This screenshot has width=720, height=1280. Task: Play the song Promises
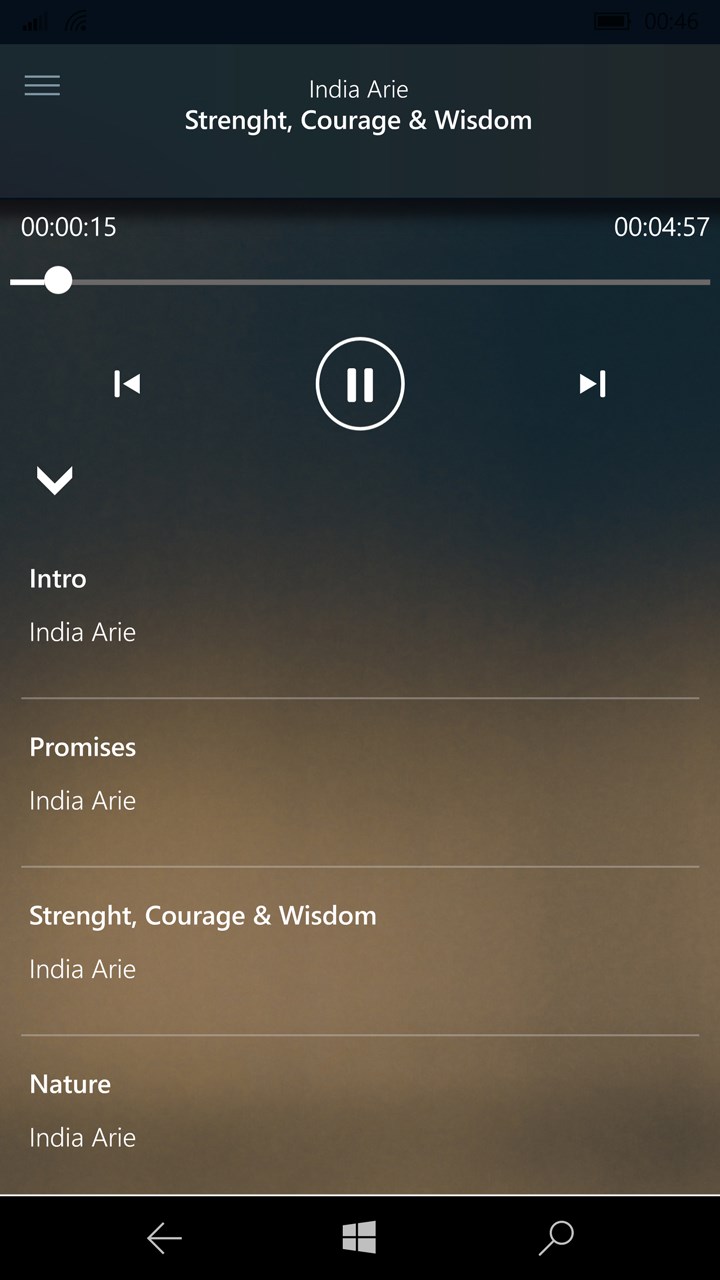(360, 774)
